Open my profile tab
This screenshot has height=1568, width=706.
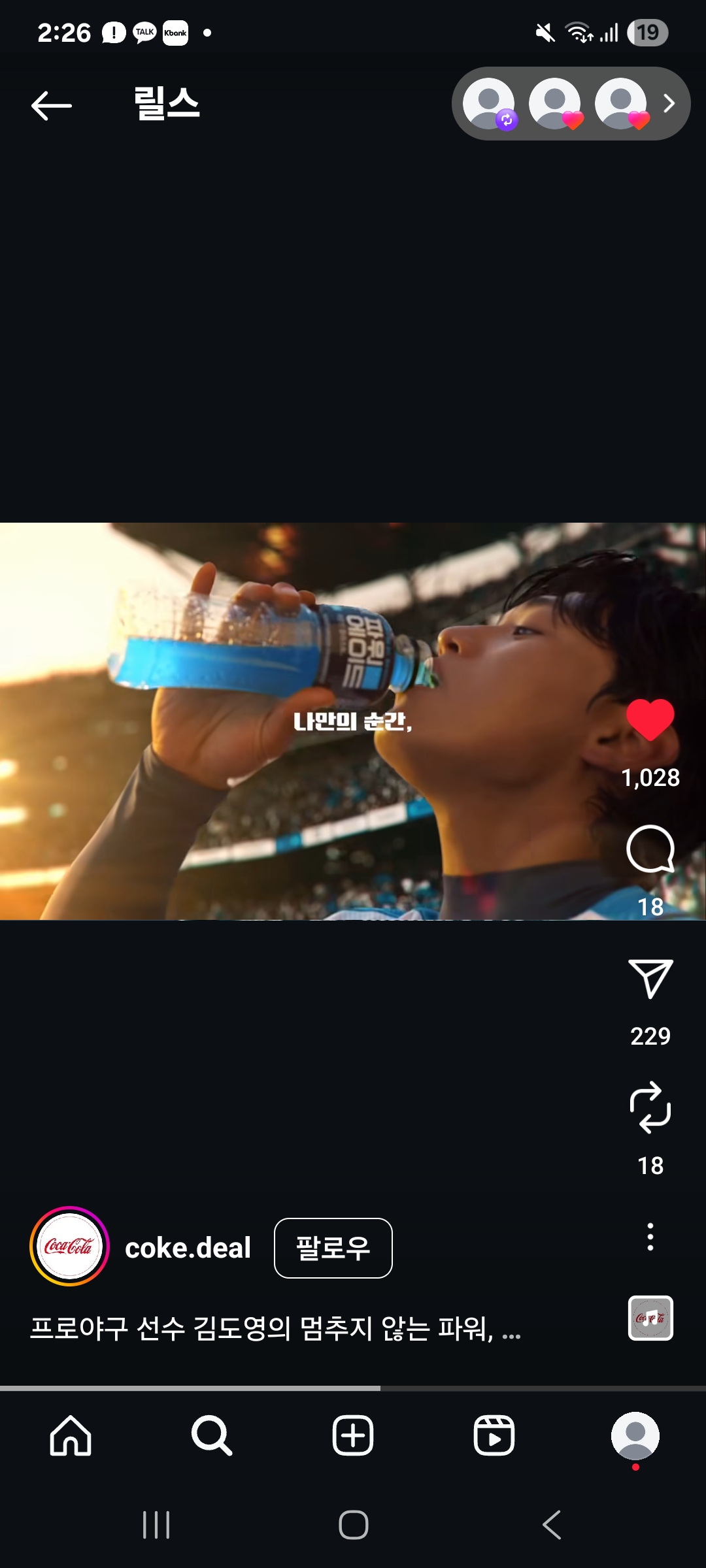tap(635, 1435)
